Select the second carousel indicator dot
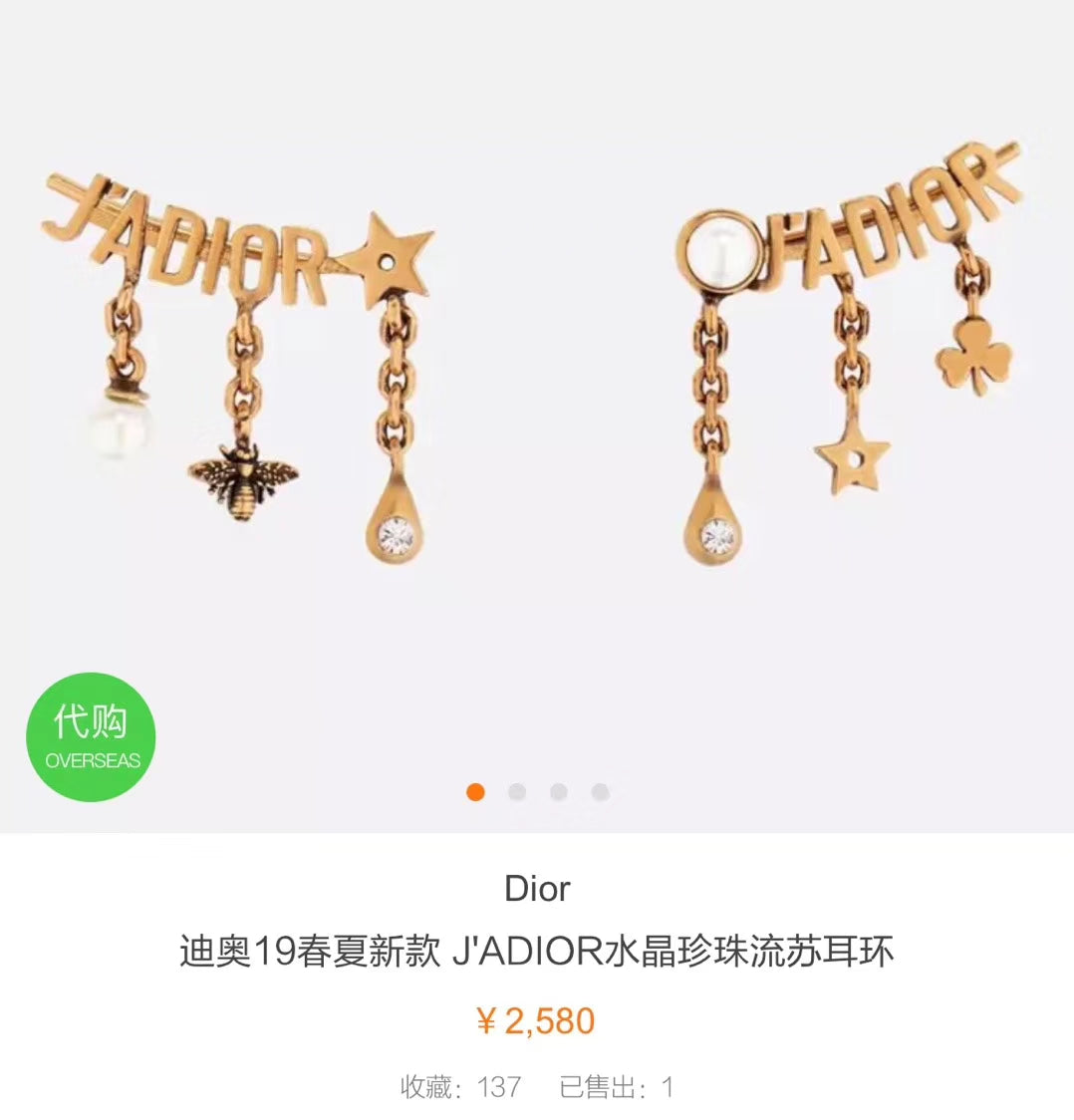Screen dimensions: 1074x1120 pyautogui.click(x=517, y=791)
